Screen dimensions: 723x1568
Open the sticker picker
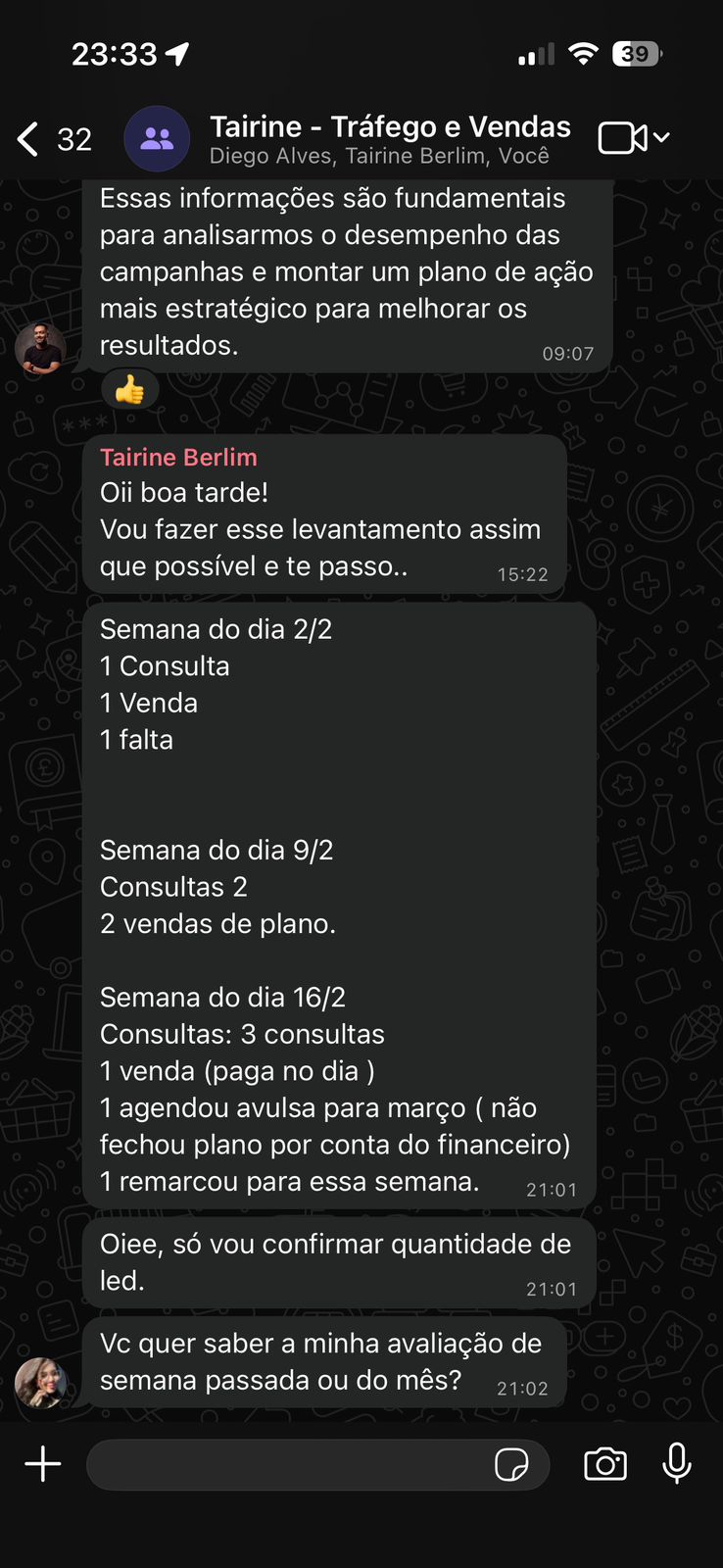511,1465
